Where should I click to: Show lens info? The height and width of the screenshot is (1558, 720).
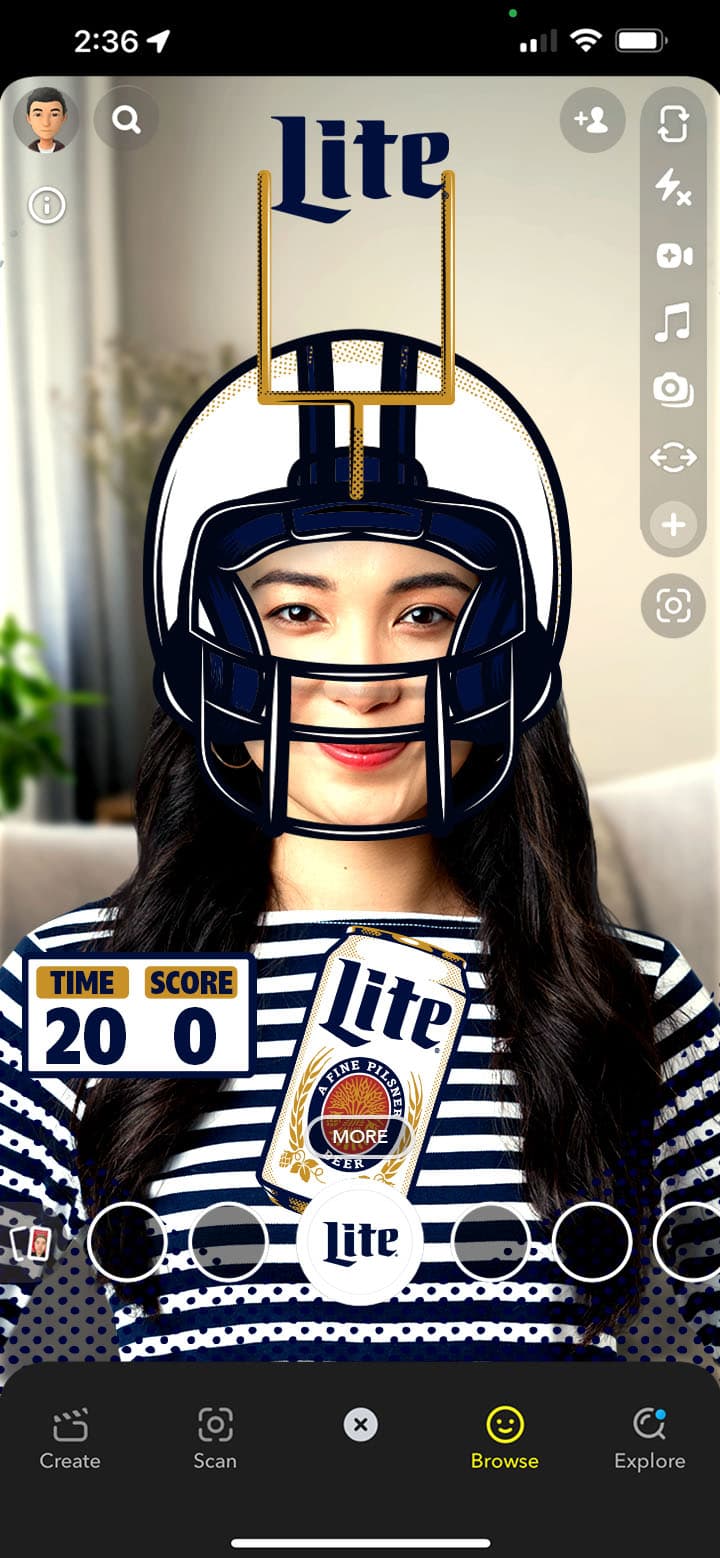(47, 206)
